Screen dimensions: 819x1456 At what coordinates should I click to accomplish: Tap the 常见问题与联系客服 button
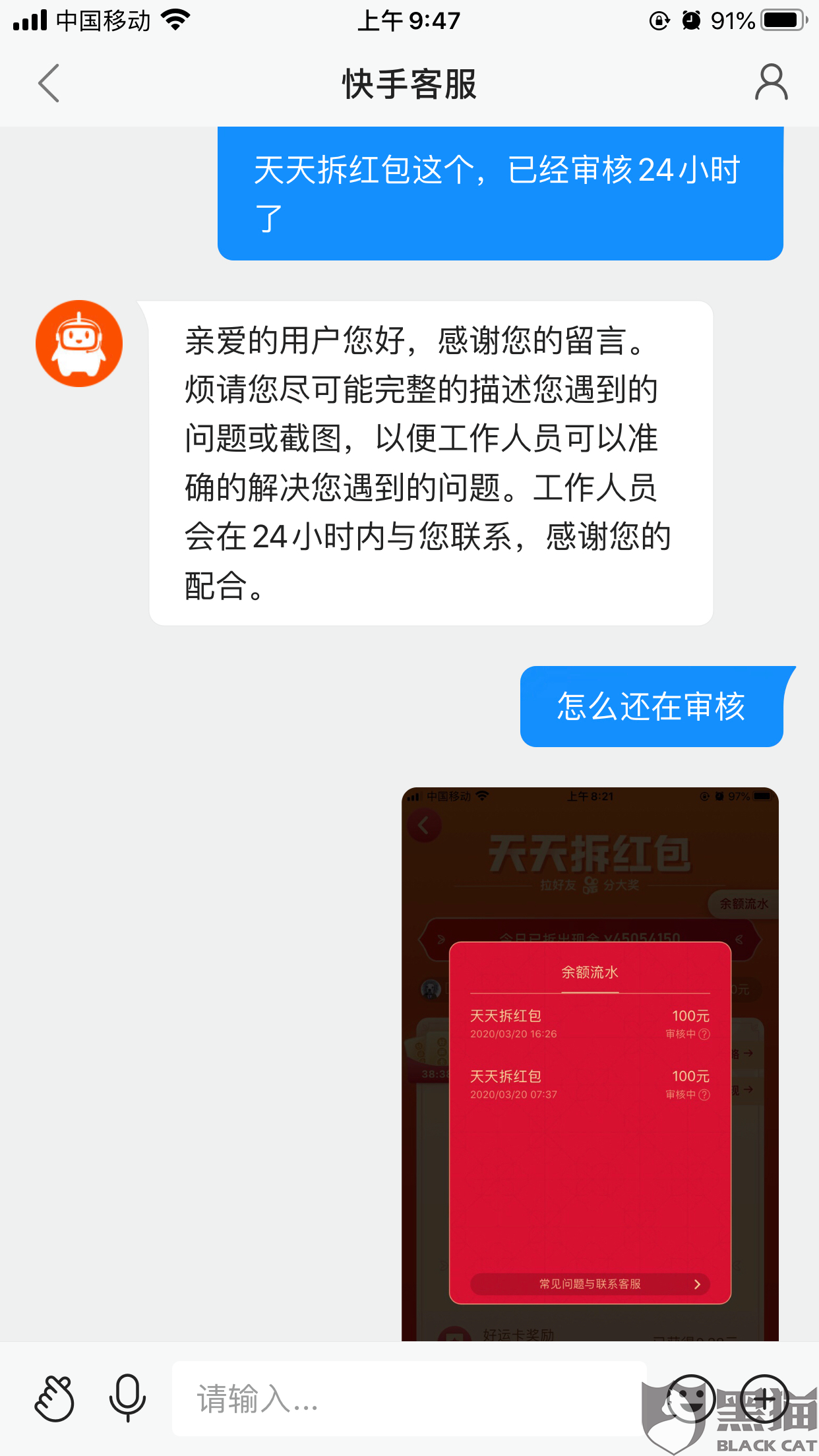pos(589,1284)
